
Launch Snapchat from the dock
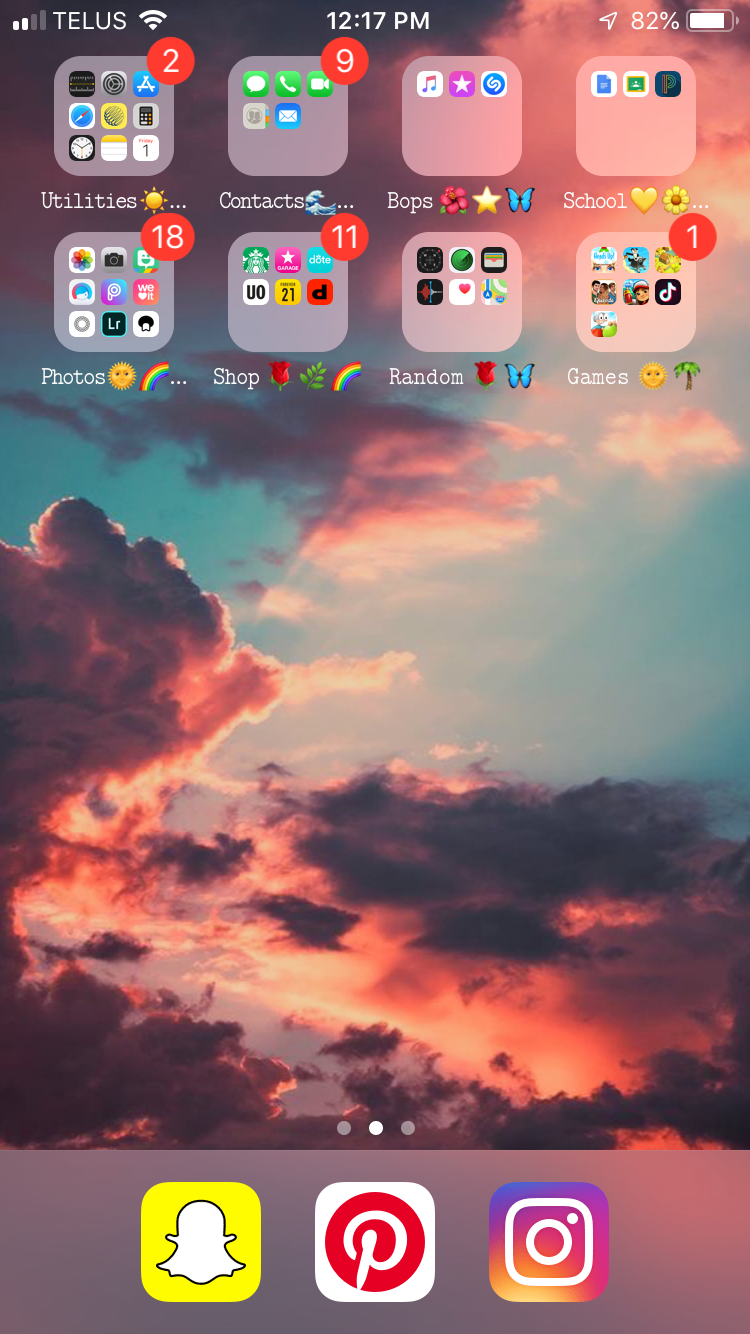(201, 1242)
